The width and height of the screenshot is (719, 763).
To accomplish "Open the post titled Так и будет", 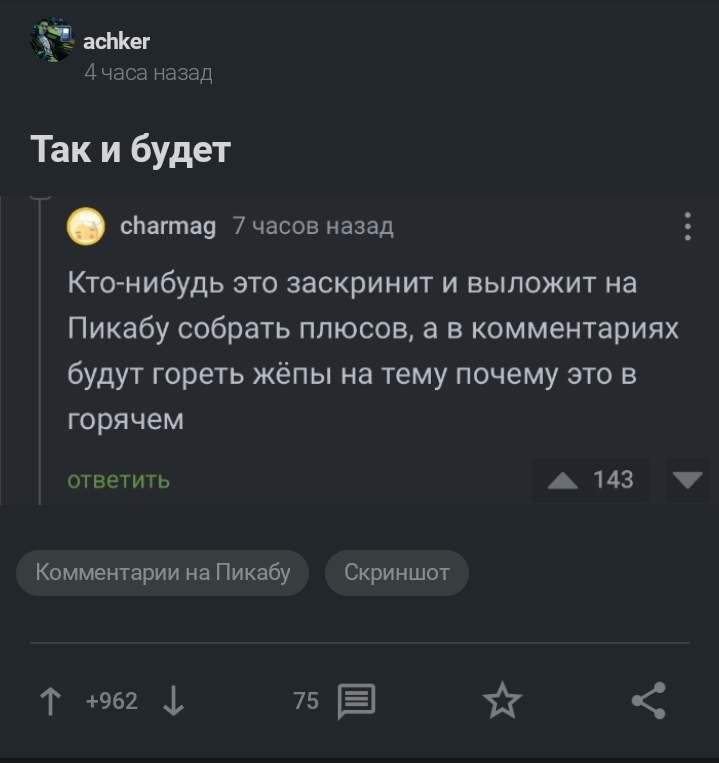I will (131, 150).
